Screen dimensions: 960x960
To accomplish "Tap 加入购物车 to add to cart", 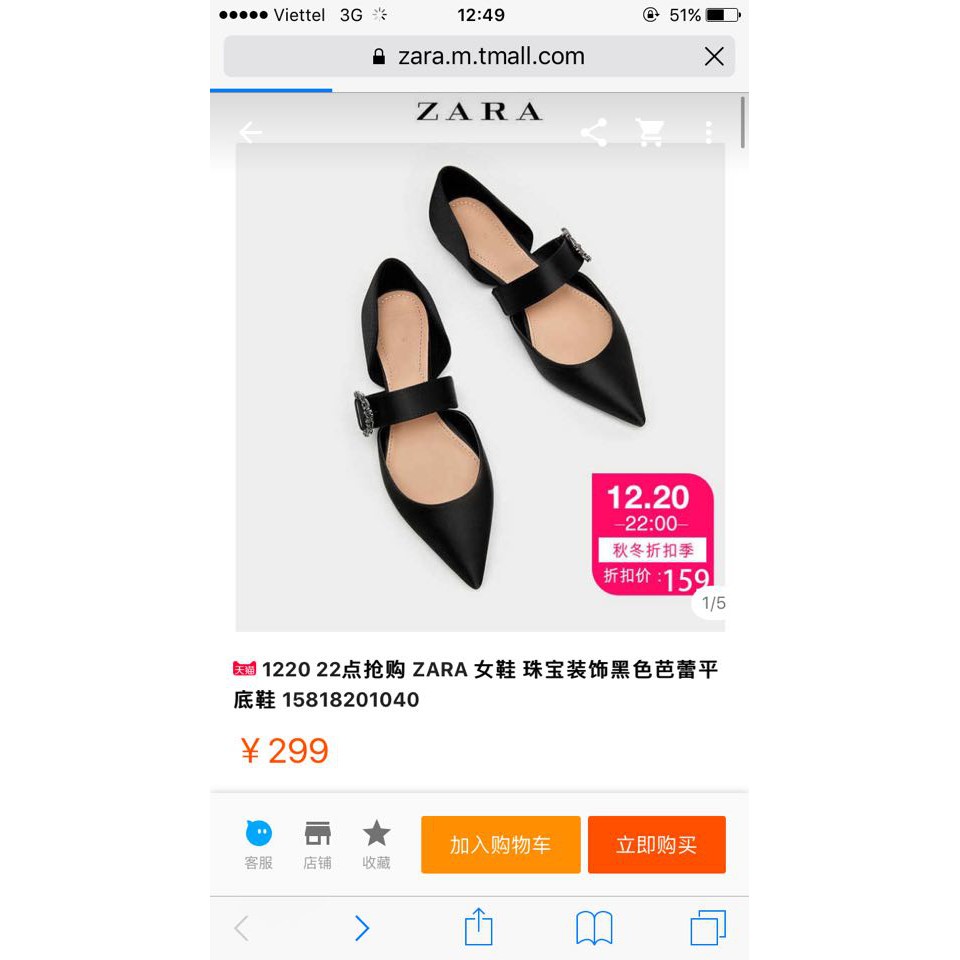I will (x=500, y=845).
